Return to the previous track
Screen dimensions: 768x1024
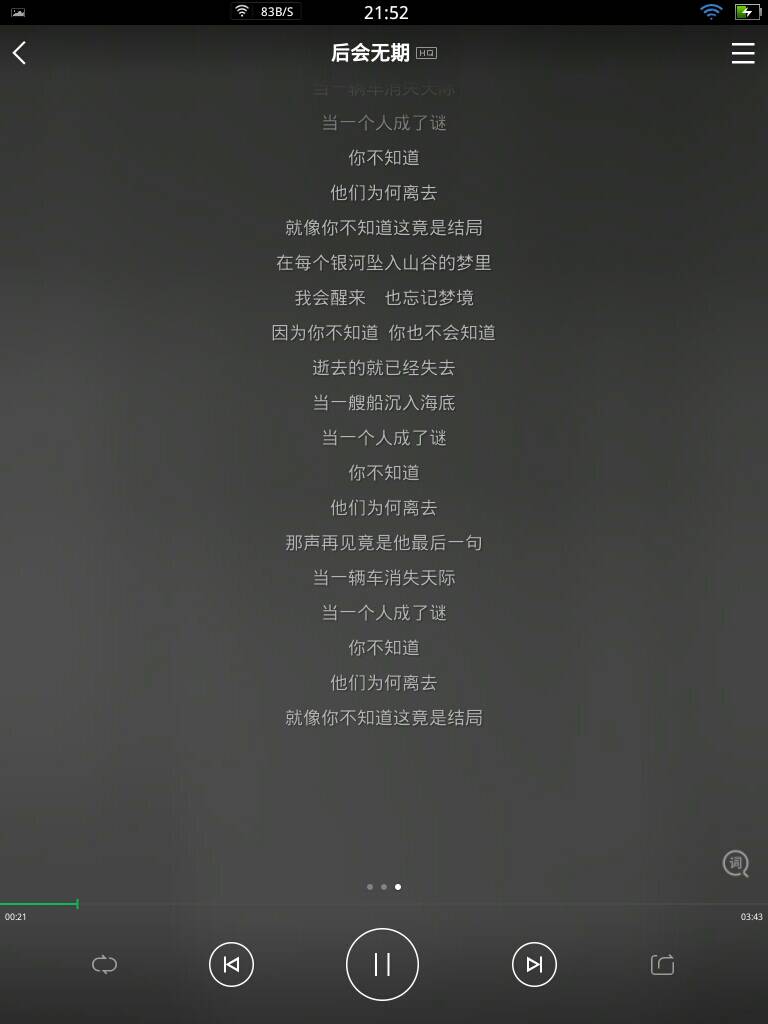click(231, 964)
